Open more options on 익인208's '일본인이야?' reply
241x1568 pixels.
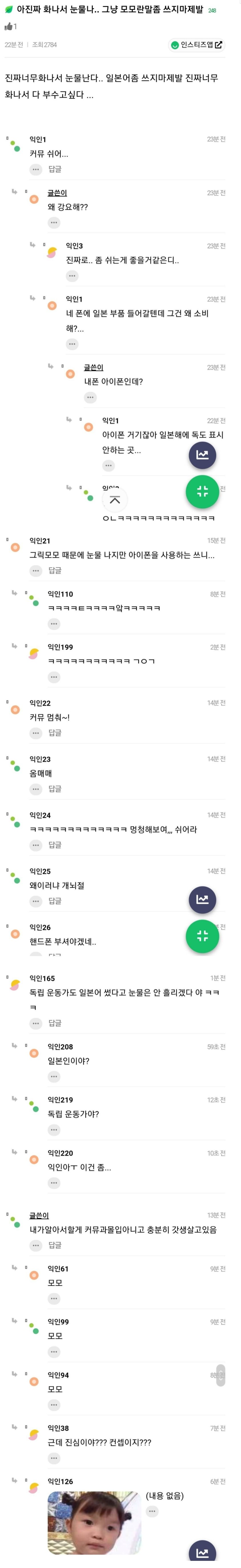pyautogui.click(x=54, y=1077)
